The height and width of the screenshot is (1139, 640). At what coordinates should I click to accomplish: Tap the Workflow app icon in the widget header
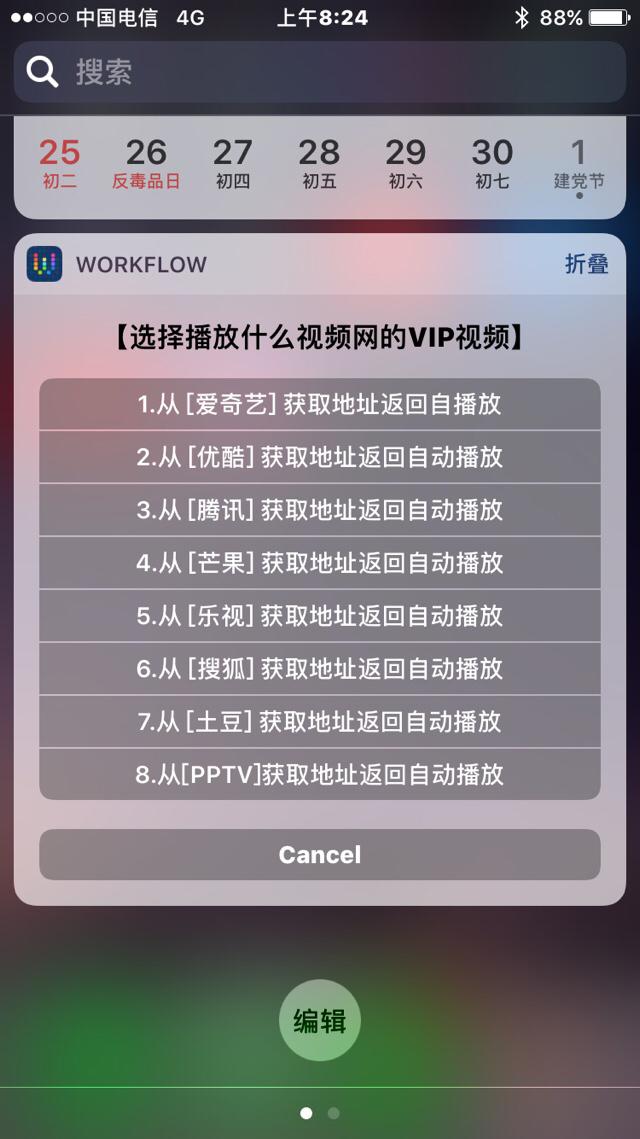[44, 264]
